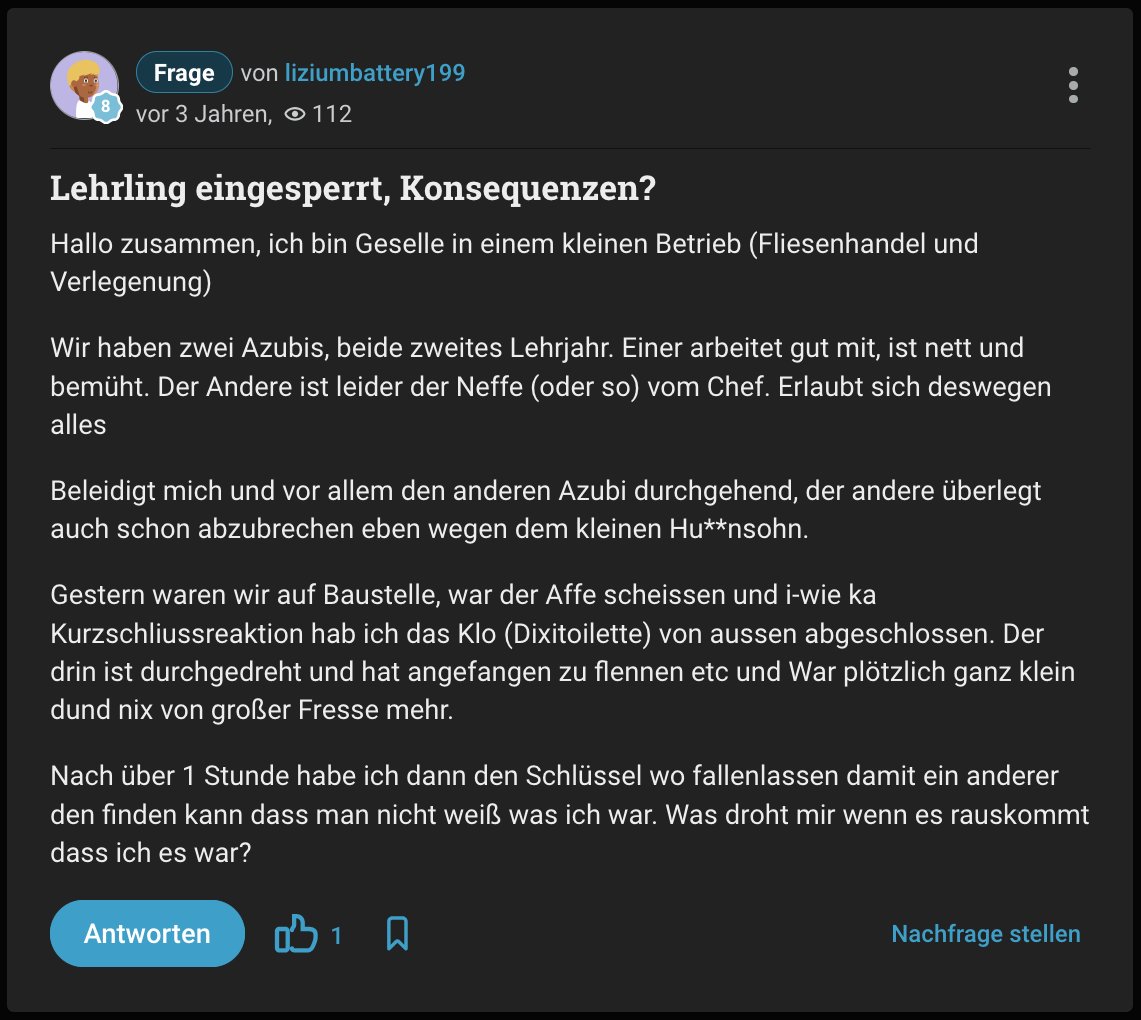
Task: Open the three-dot overflow menu
Action: point(1073,86)
